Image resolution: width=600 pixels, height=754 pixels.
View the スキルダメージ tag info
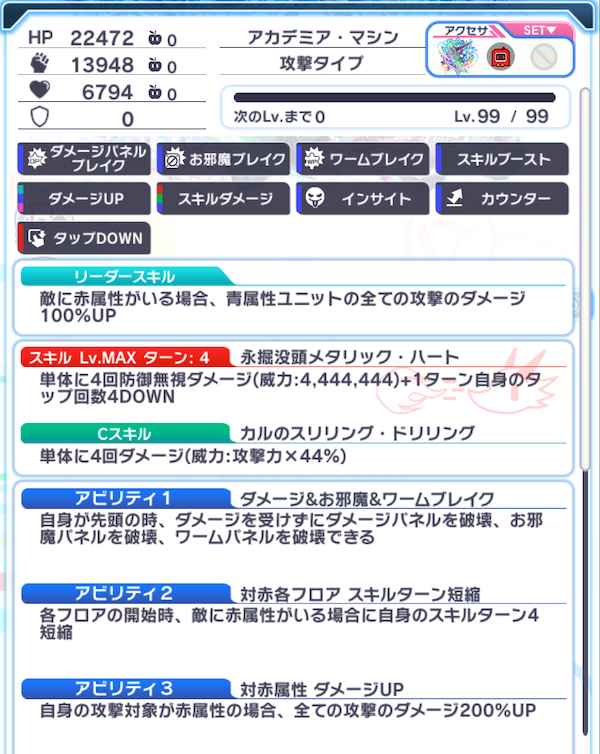(x=223, y=199)
